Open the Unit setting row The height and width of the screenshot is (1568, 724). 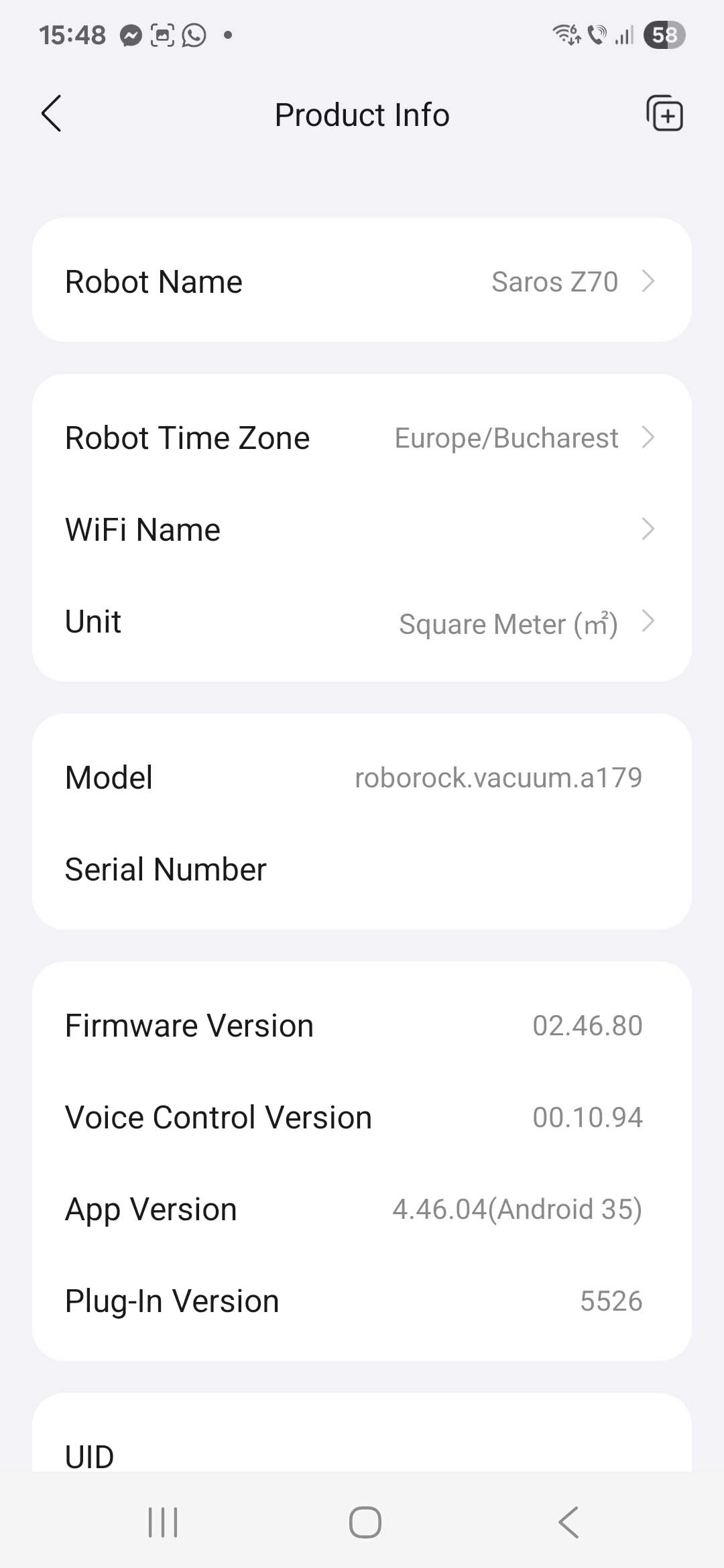point(362,622)
